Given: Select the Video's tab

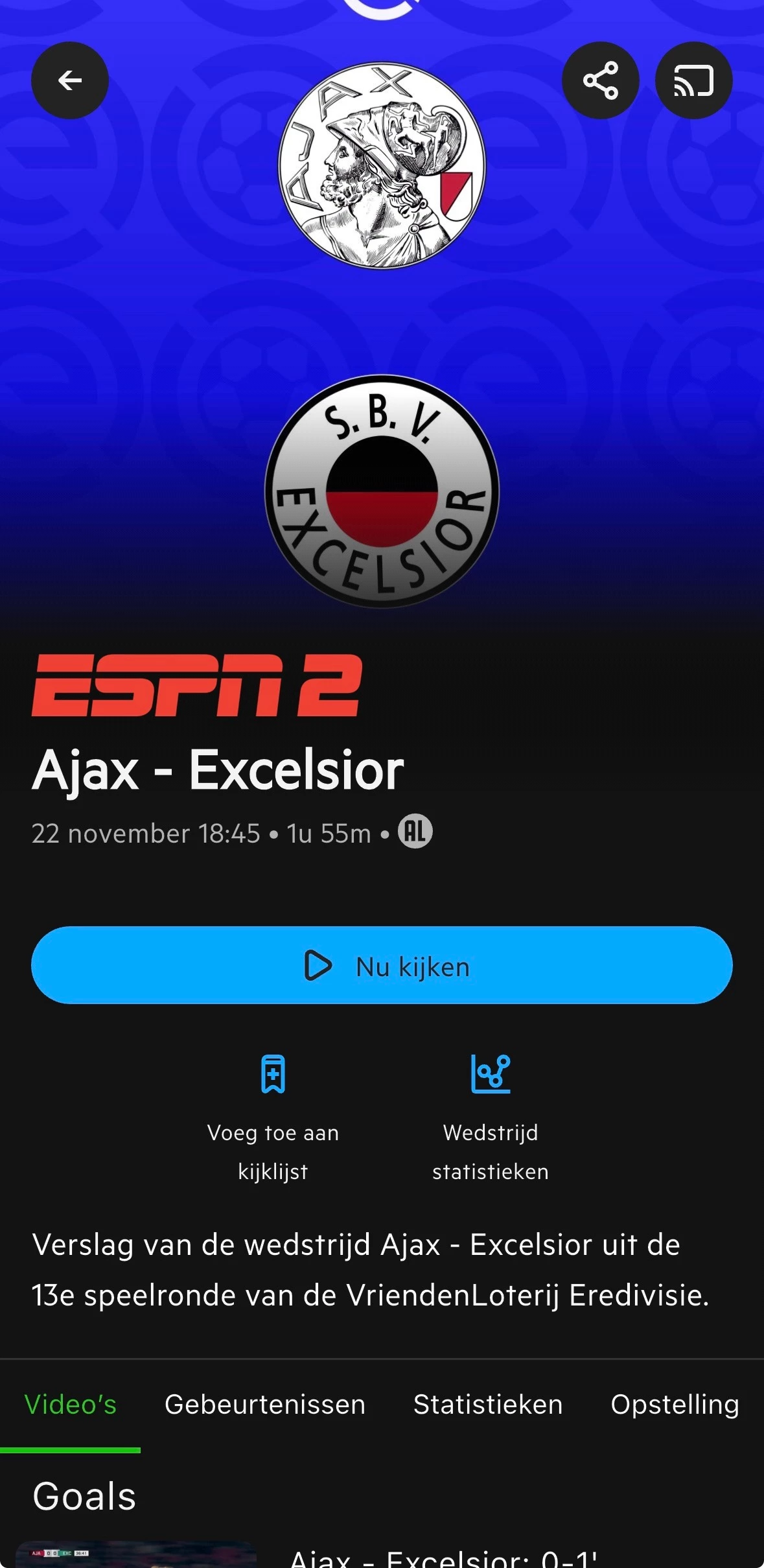Looking at the screenshot, I should pos(70,1405).
